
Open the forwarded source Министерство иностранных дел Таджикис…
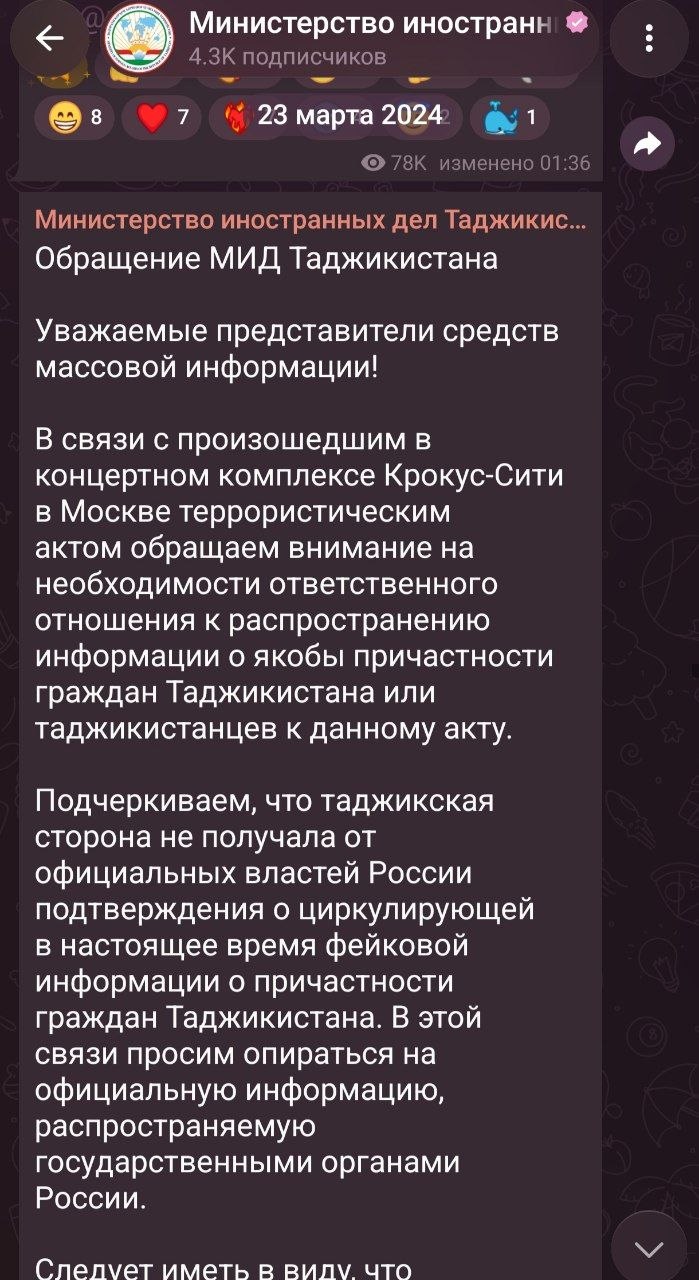[311, 219]
